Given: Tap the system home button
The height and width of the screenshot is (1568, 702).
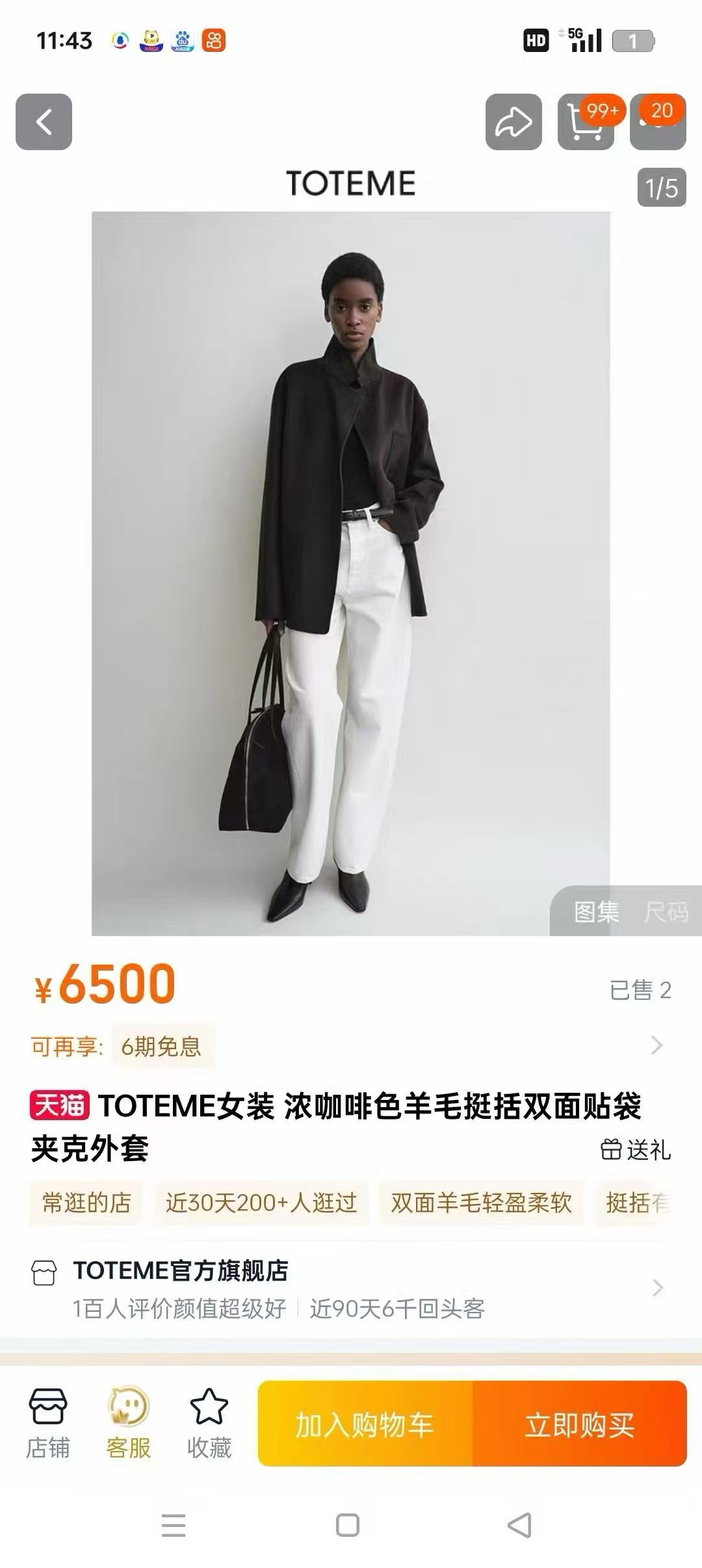Looking at the screenshot, I should (348, 1524).
